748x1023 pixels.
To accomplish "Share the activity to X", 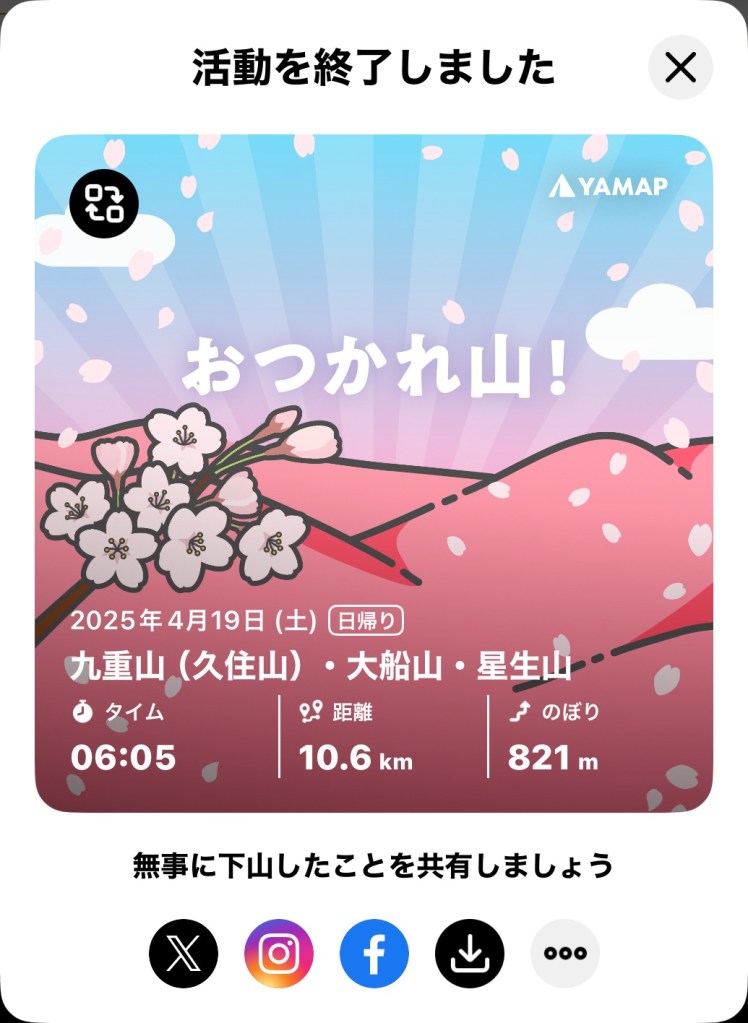I will 183,953.
